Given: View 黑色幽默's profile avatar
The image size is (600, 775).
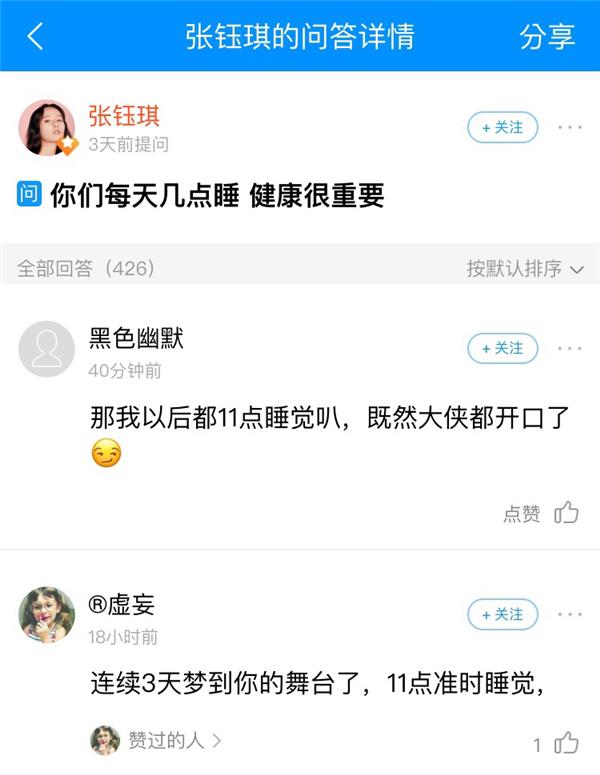Looking at the screenshot, I should [47, 349].
